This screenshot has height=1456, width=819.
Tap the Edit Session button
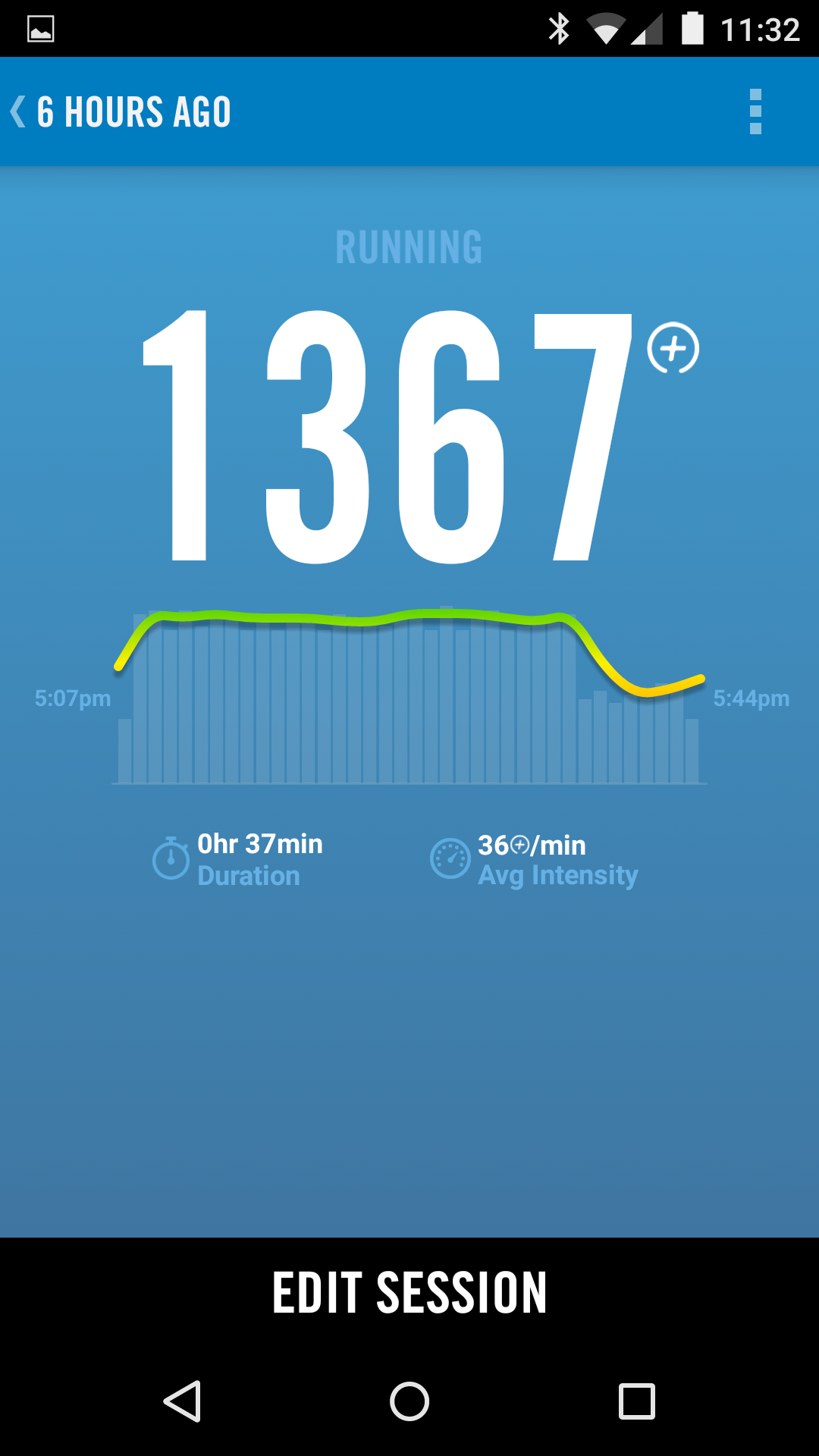pyautogui.click(x=409, y=1293)
